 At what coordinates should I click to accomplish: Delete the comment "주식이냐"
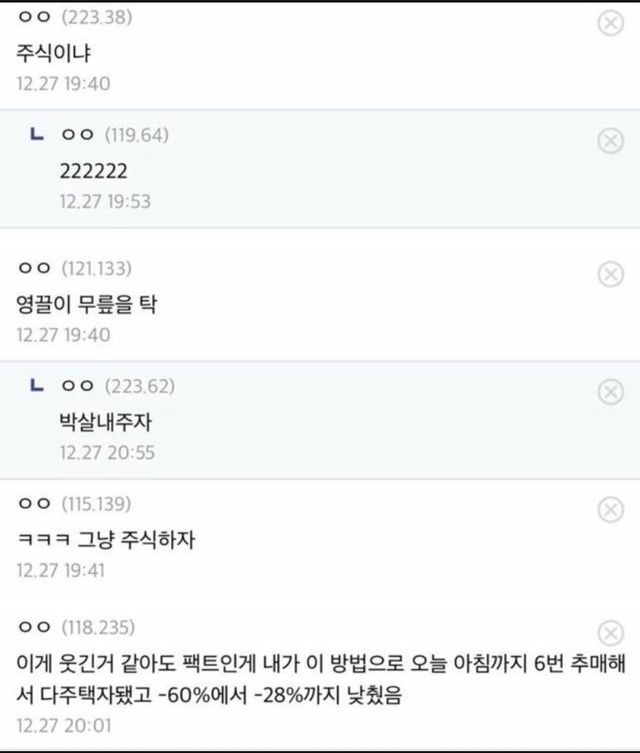tap(610, 24)
